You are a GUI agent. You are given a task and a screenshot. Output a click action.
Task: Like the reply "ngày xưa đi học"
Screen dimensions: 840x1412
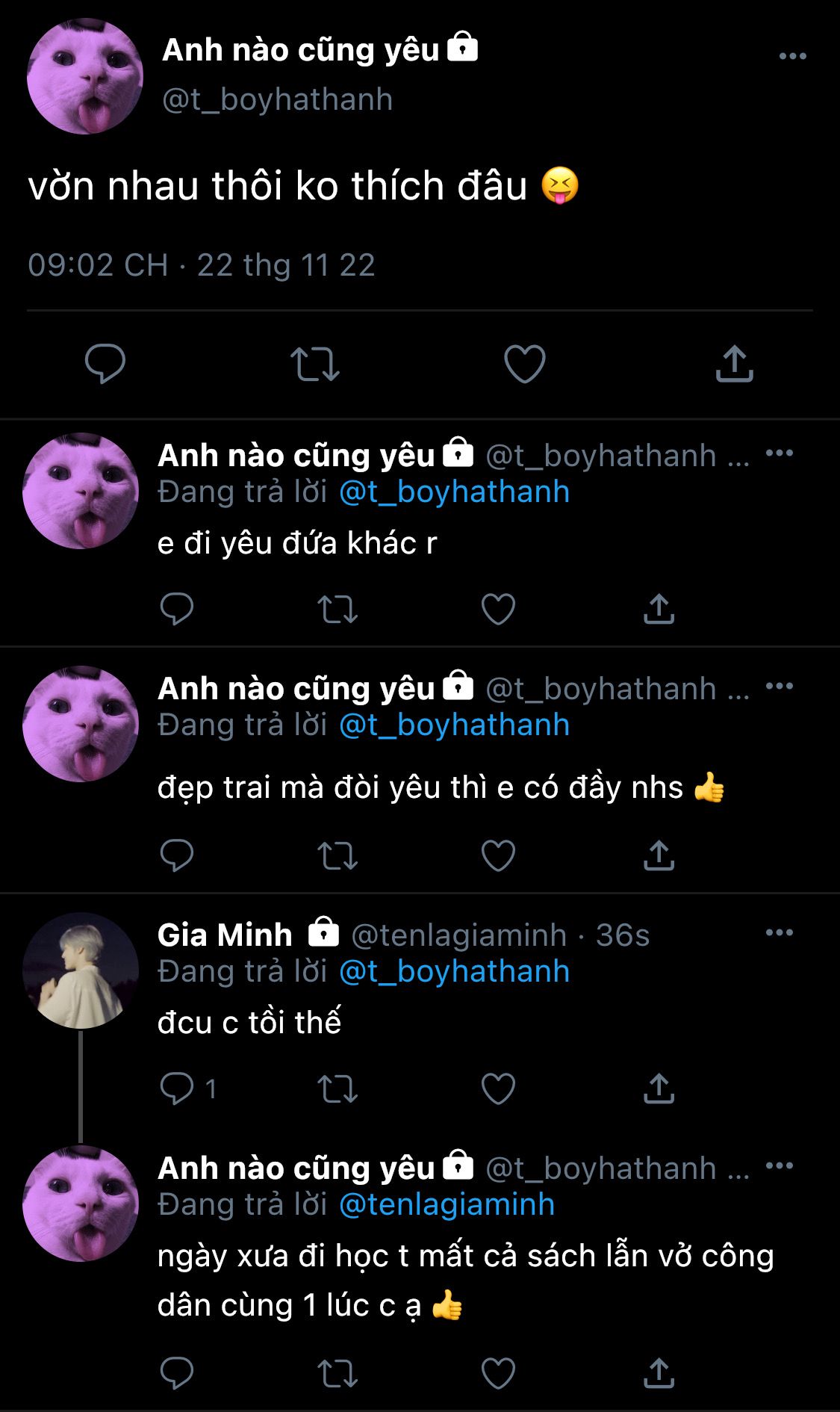point(498,1373)
